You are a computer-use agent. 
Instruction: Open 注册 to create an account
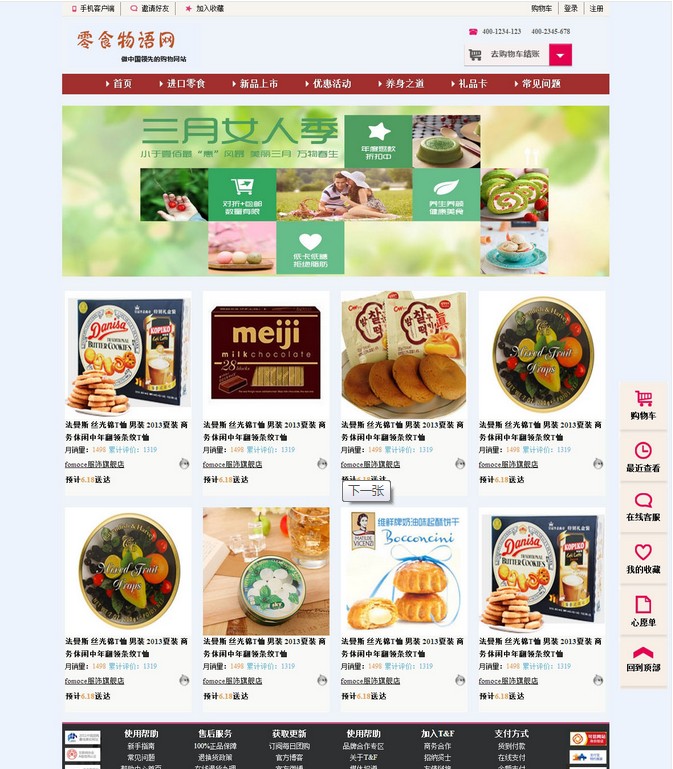pos(596,8)
